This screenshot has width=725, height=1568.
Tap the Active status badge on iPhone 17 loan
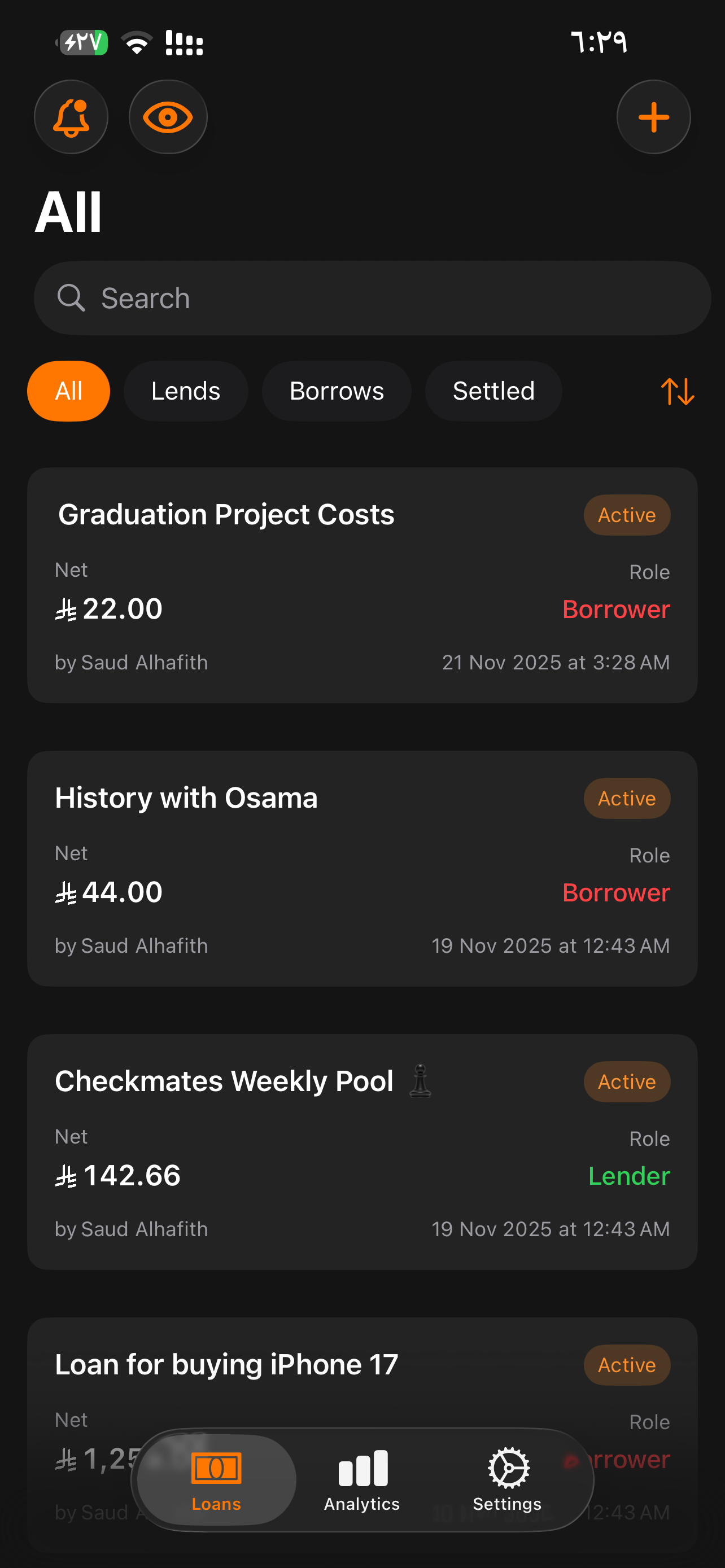[x=627, y=1365]
